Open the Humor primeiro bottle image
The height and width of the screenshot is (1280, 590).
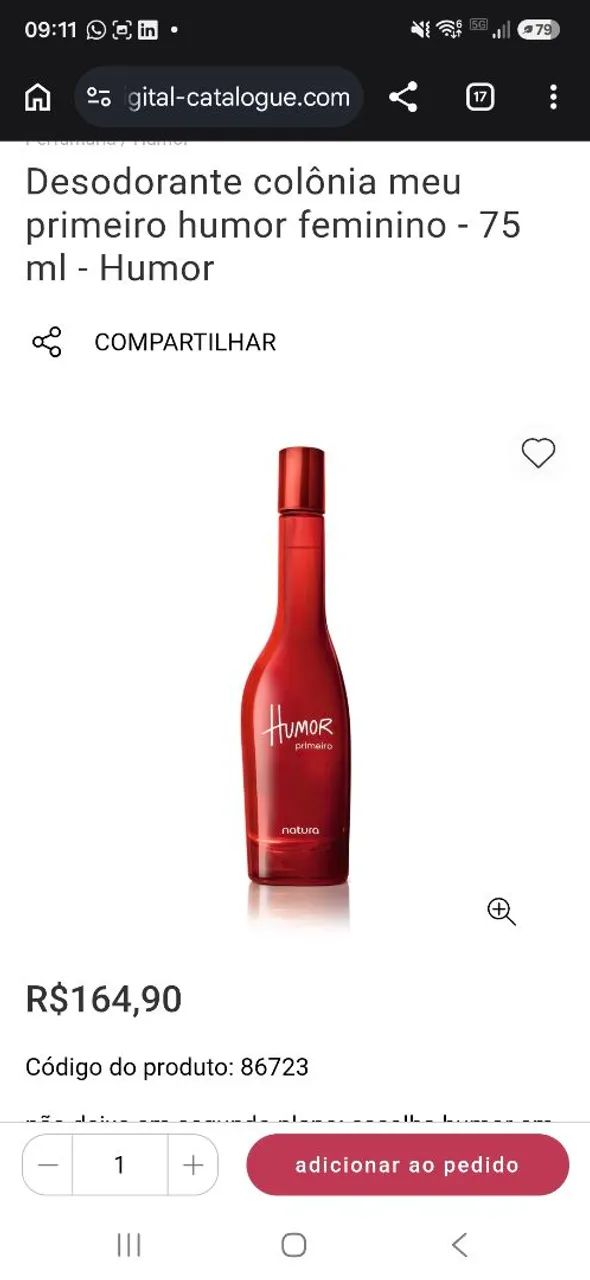pos(296,675)
